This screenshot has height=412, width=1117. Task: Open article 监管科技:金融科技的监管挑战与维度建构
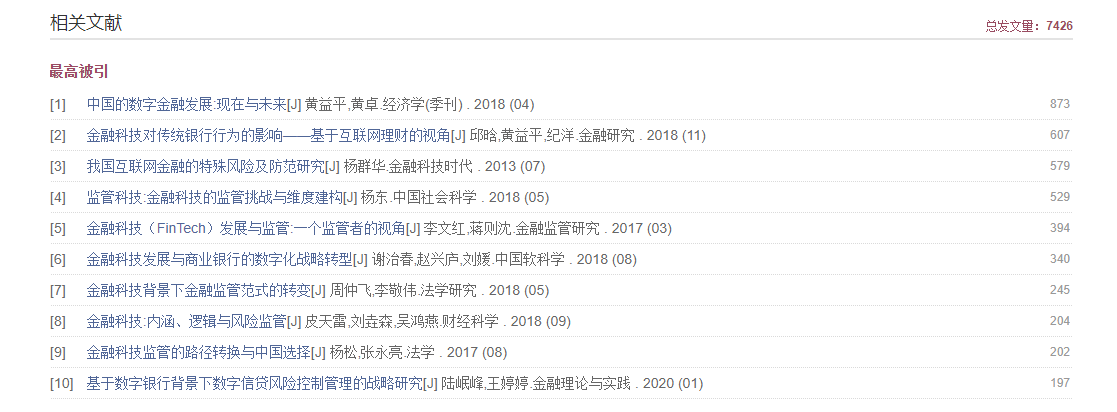pyautogui.click(x=214, y=197)
